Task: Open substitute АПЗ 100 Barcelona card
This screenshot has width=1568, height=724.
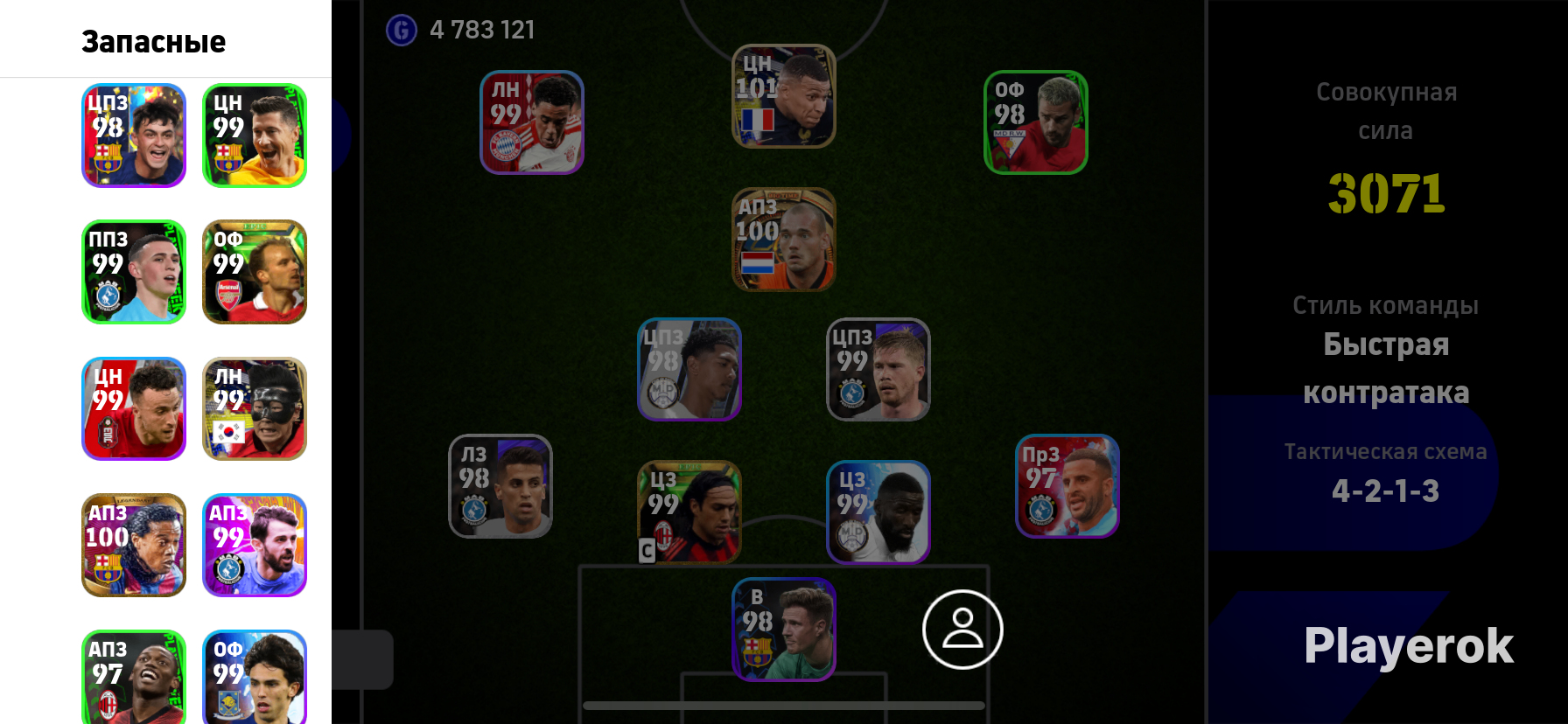Action: pyautogui.click(x=134, y=546)
